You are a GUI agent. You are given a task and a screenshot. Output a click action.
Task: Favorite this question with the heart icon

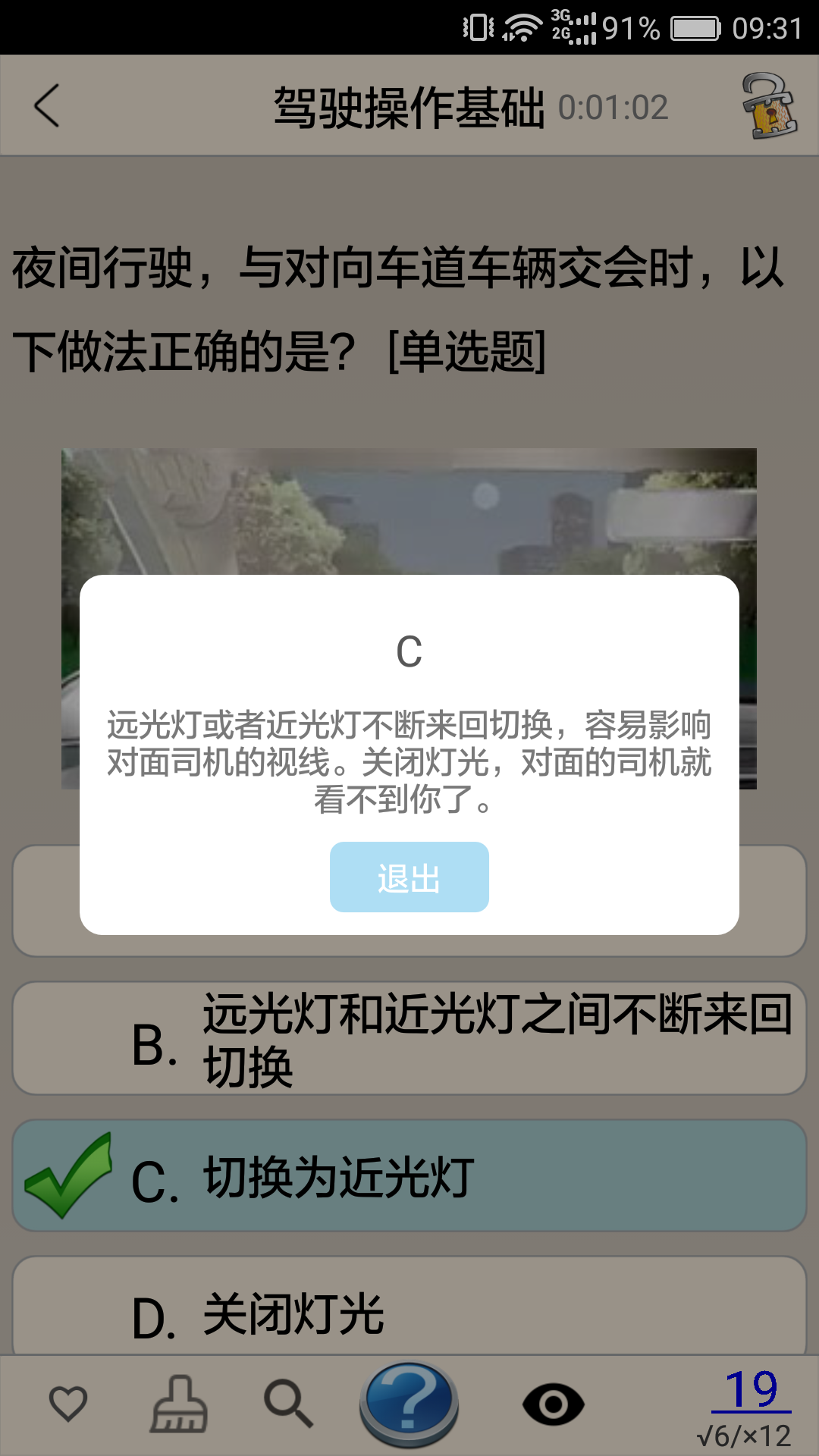68,1404
